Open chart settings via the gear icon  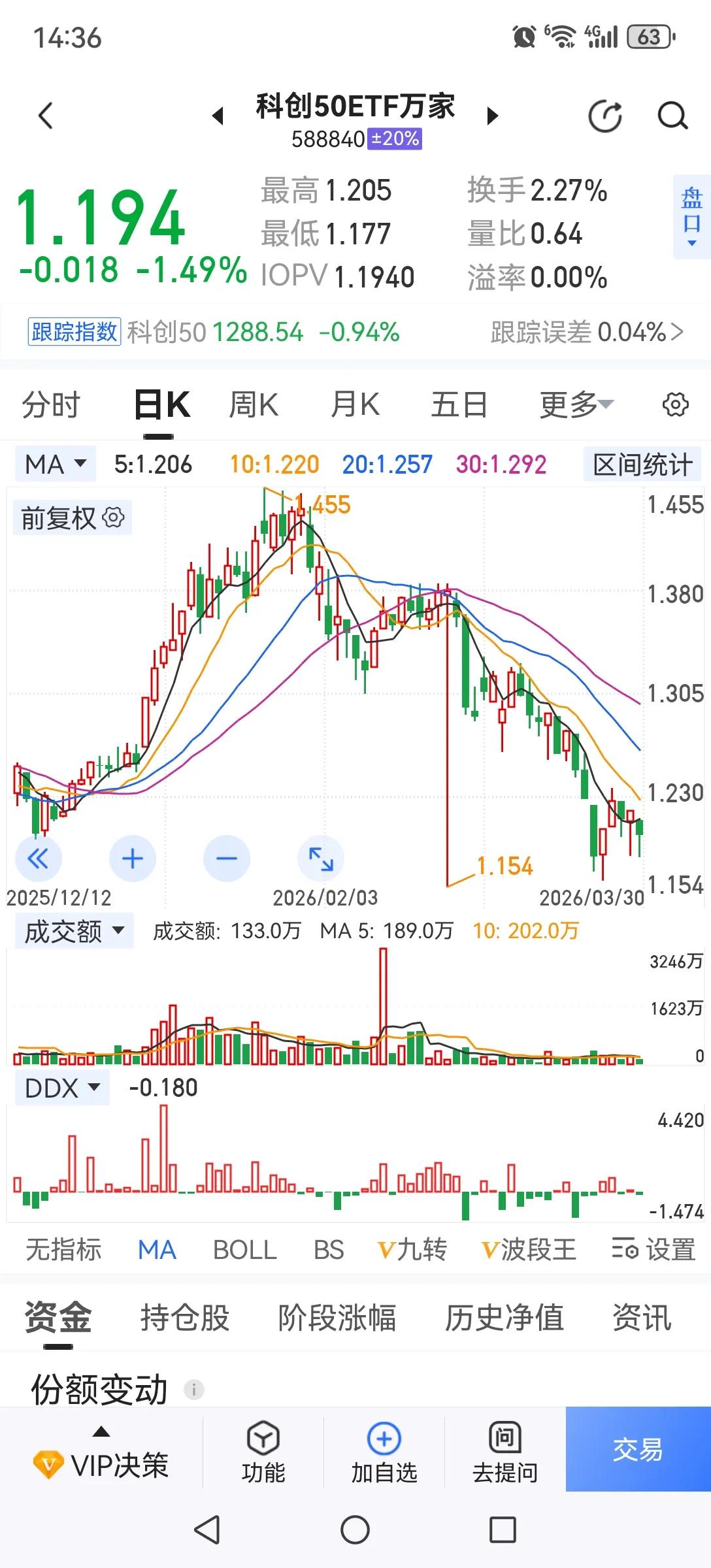[676, 404]
